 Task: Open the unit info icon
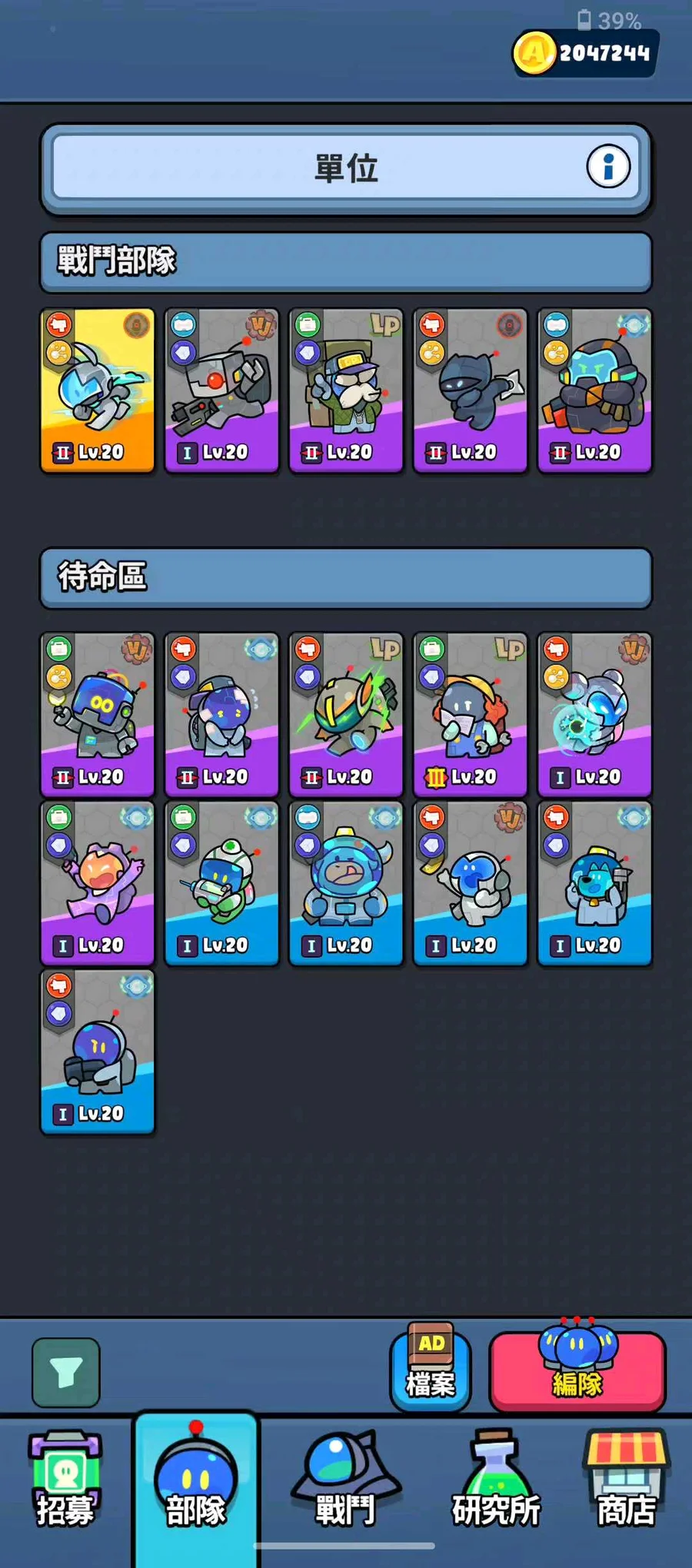click(x=608, y=167)
